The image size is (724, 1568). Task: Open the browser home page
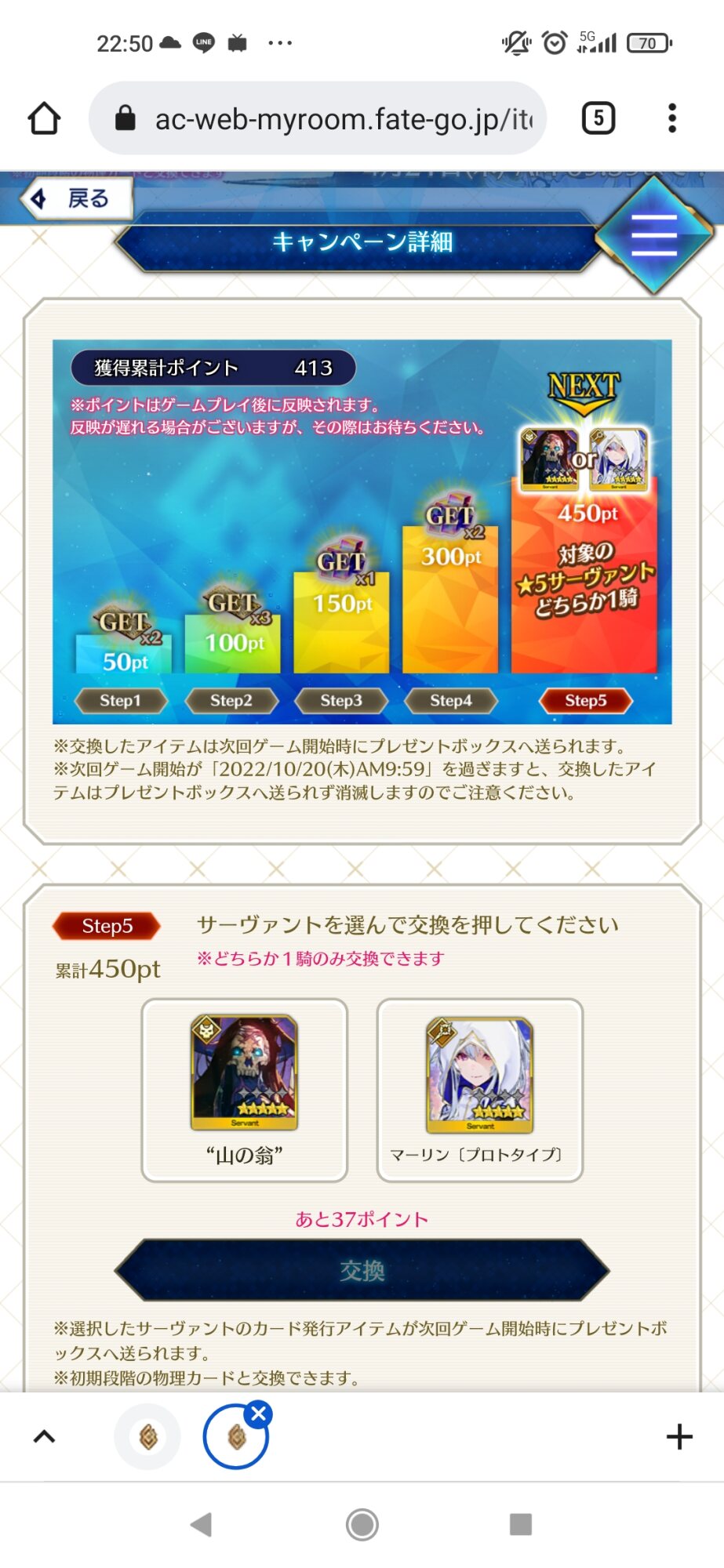[x=44, y=119]
